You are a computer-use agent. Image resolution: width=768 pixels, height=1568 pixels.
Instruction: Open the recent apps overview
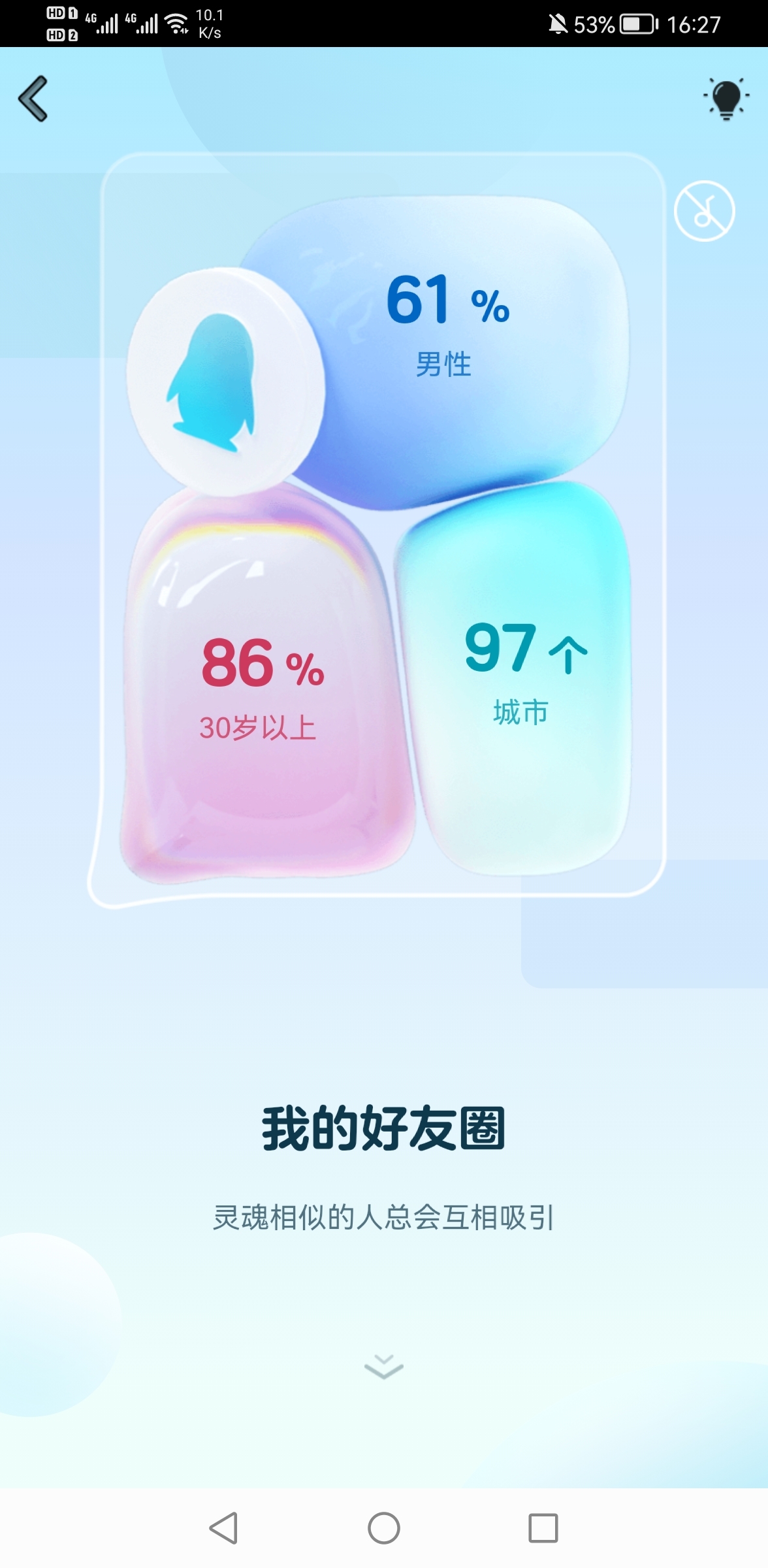coord(543,1528)
